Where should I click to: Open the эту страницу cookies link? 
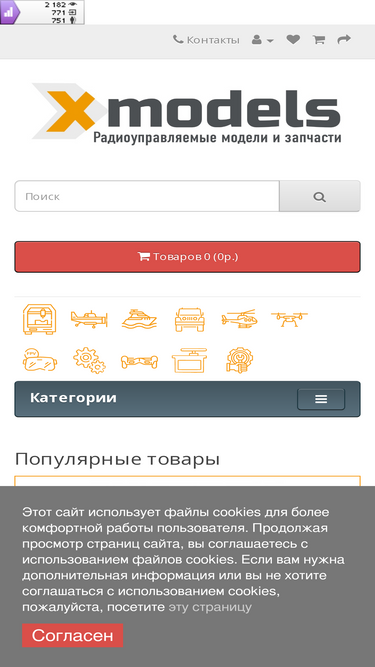click(x=210, y=607)
